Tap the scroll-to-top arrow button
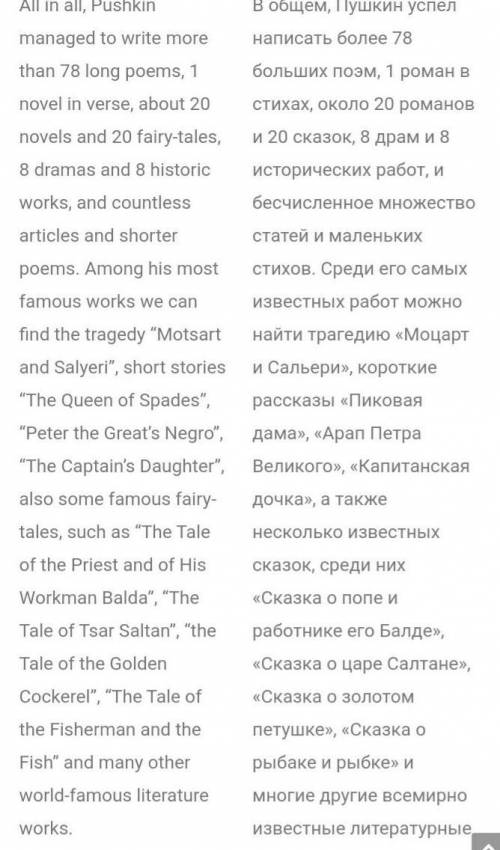This screenshot has width=500, height=850. point(486,842)
